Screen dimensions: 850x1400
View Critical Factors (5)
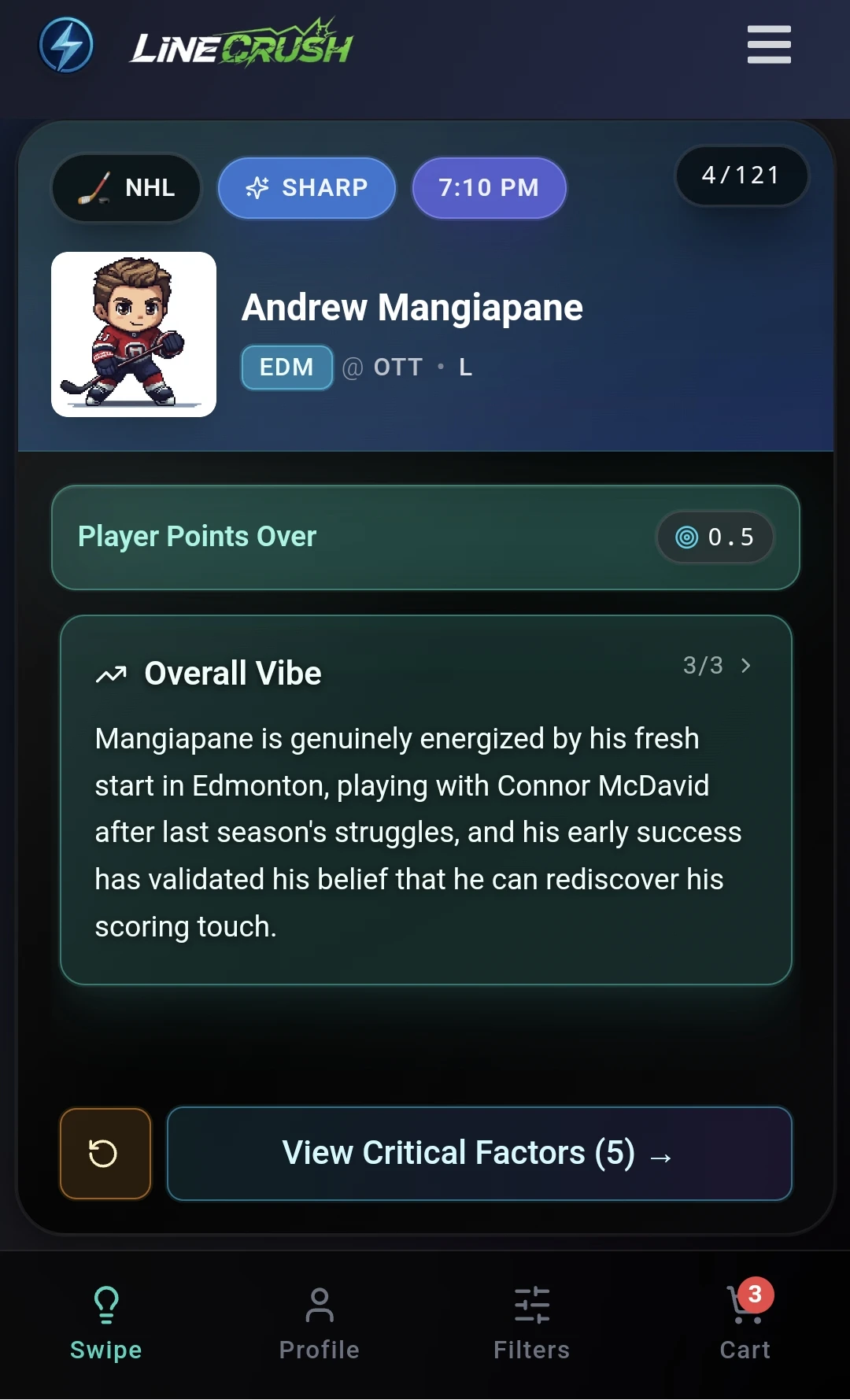(479, 1153)
